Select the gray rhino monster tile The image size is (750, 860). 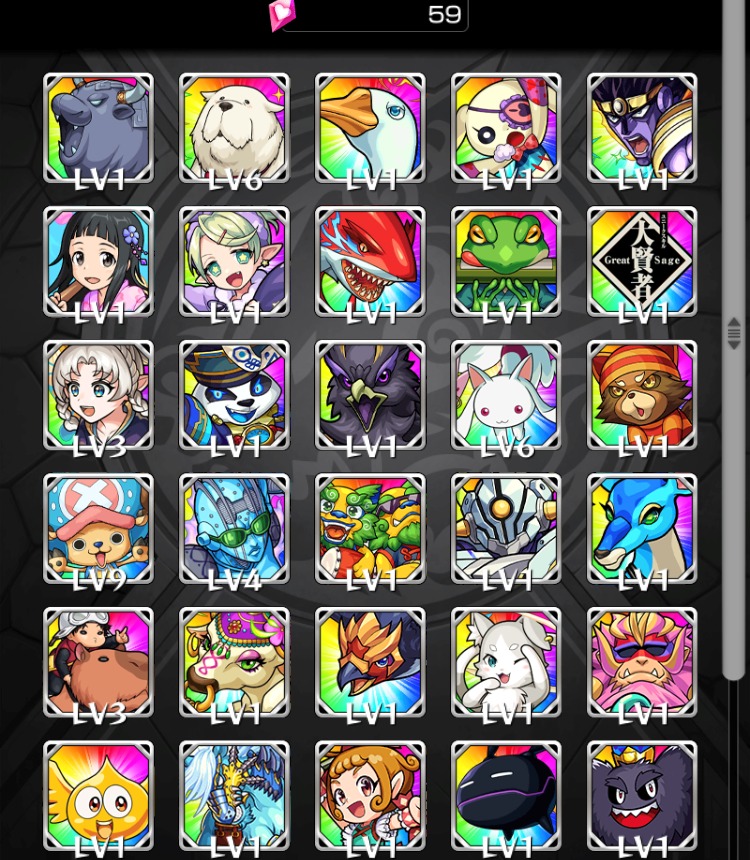coord(99,127)
